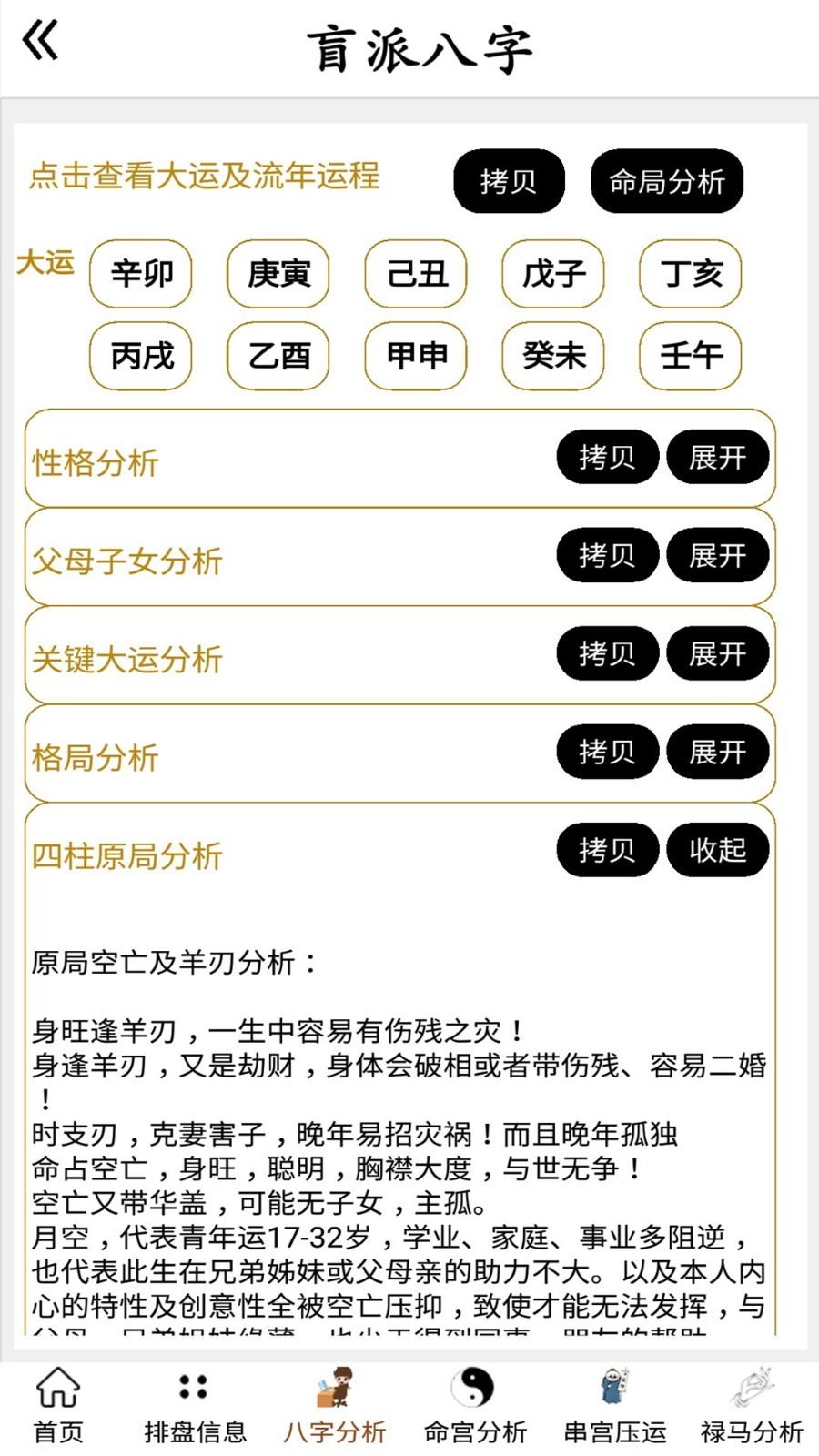The image size is (819, 1456).
Task: Open the 命宫分析 tab
Action: (475, 1407)
